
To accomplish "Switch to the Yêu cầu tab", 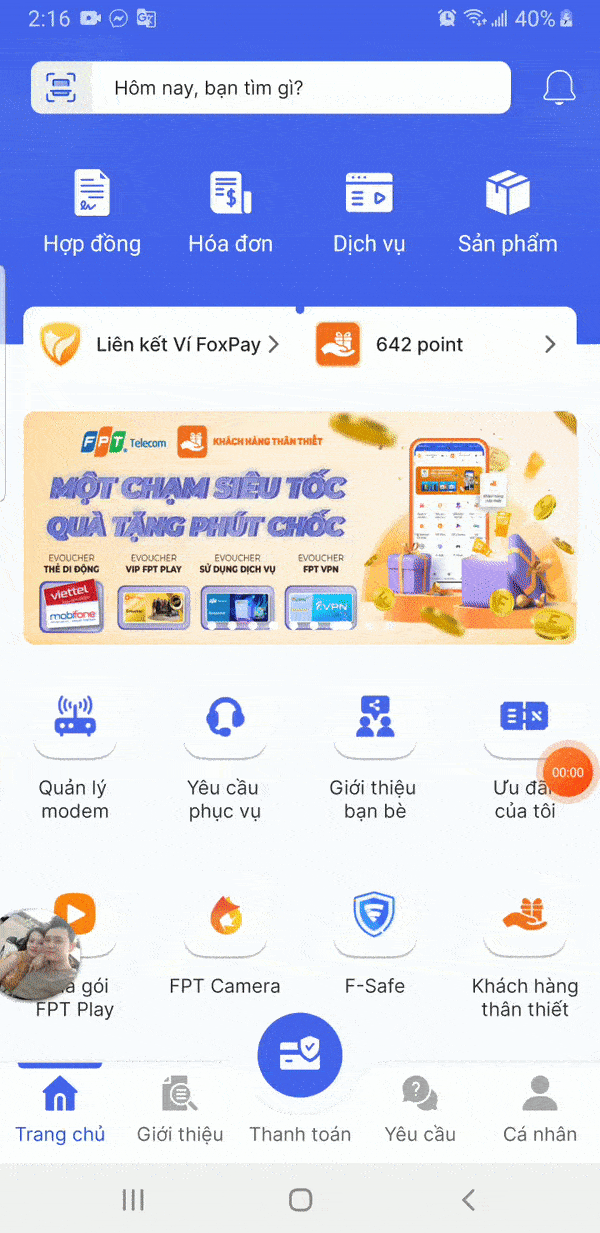I will (420, 1108).
